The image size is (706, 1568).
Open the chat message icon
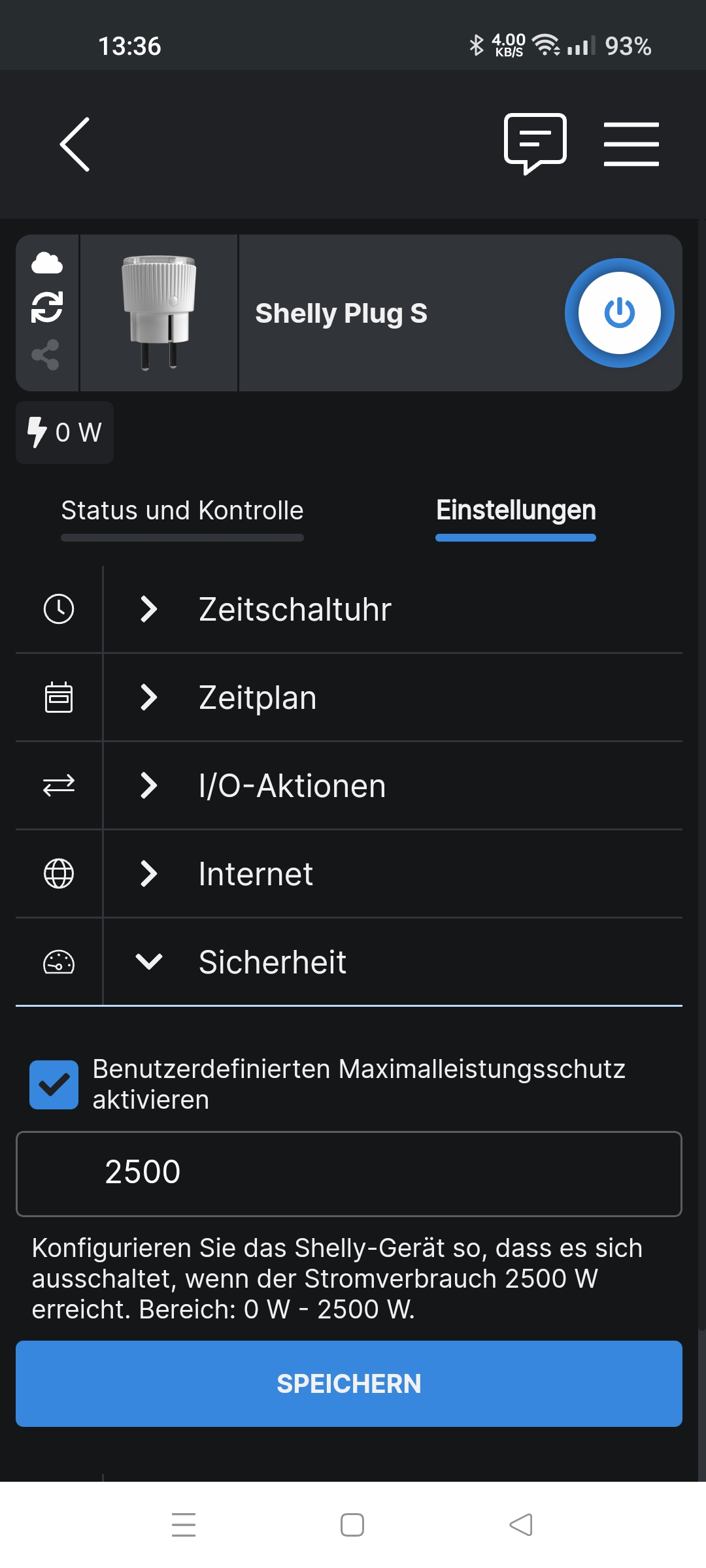click(535, 143)
